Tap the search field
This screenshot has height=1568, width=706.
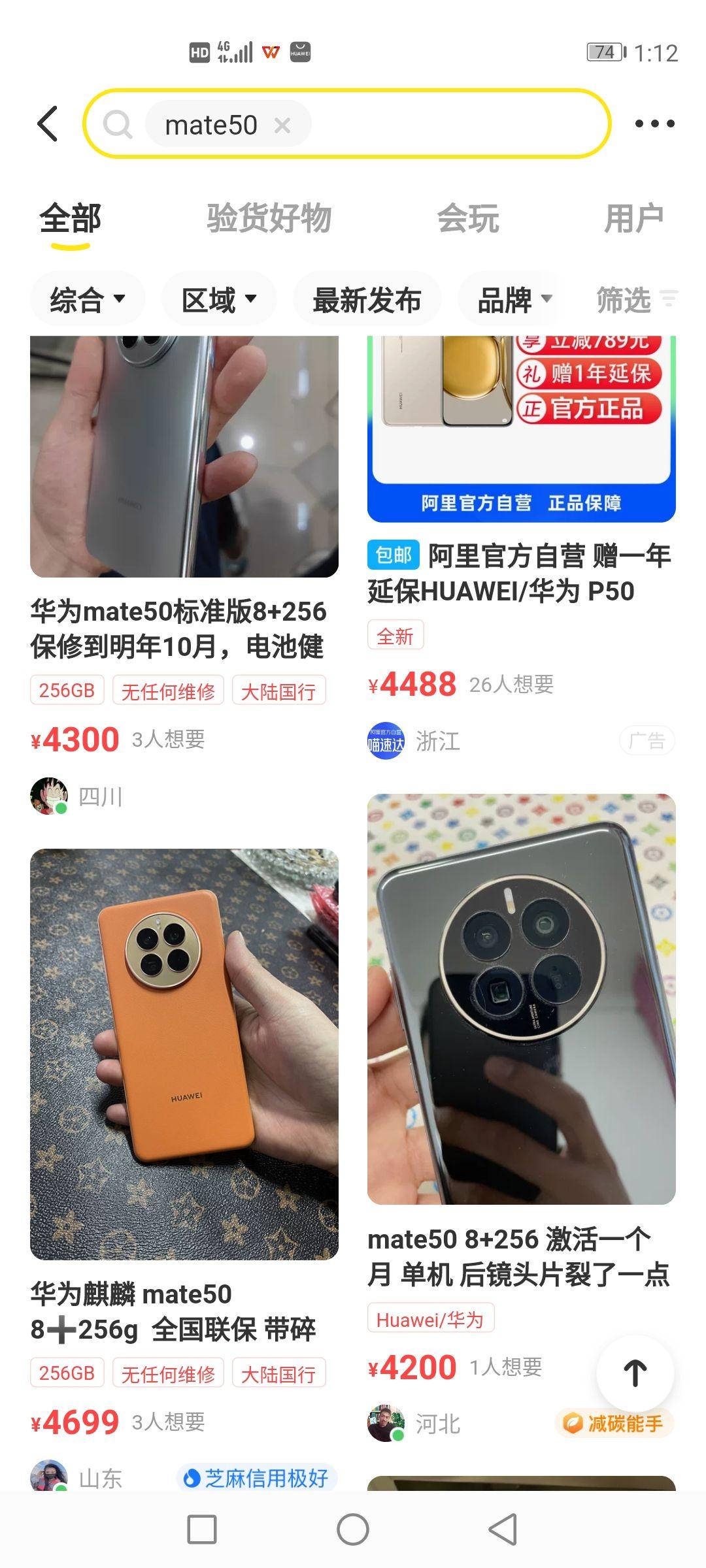click(x=458, y=124)
